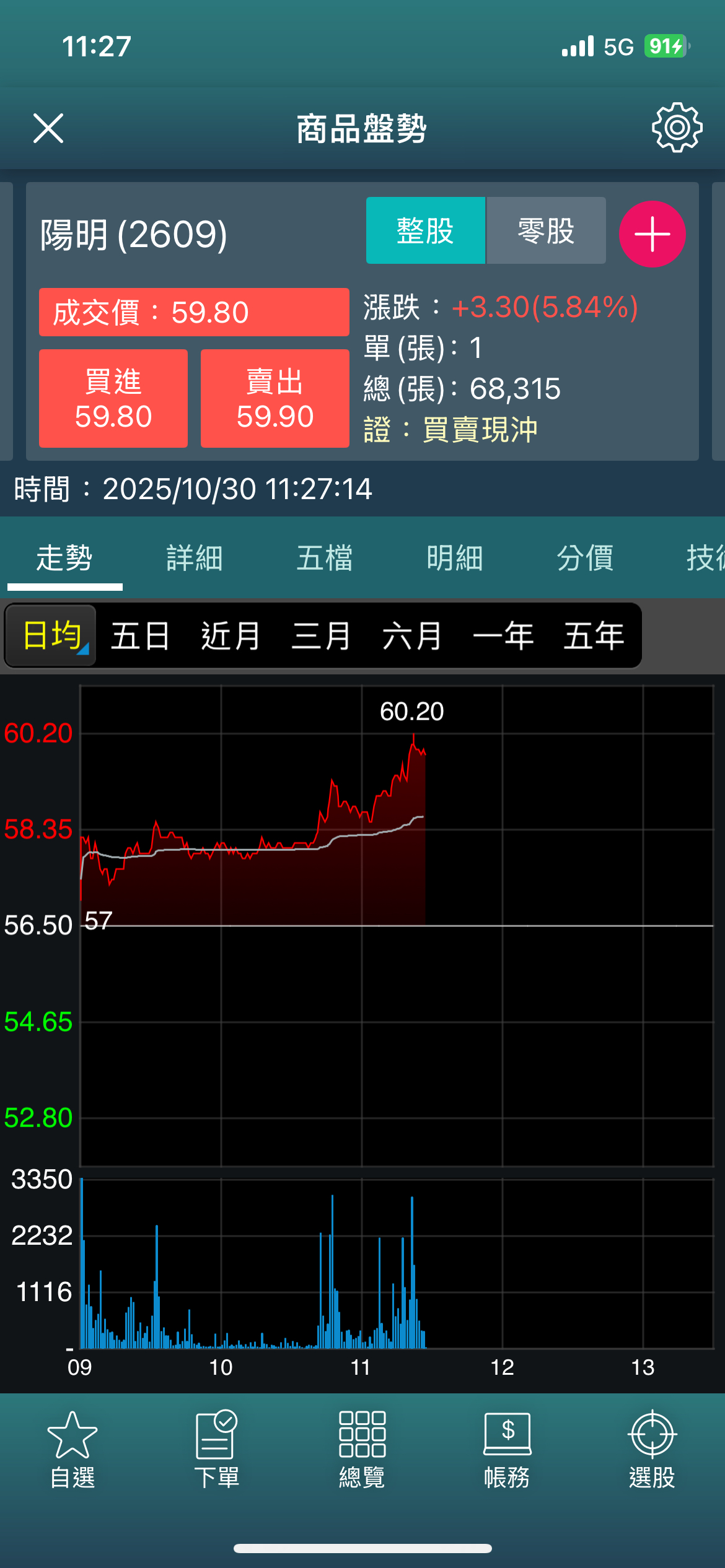Open the 帳務 account page
Screen dimensions: 725x1568
[507, 1450]
